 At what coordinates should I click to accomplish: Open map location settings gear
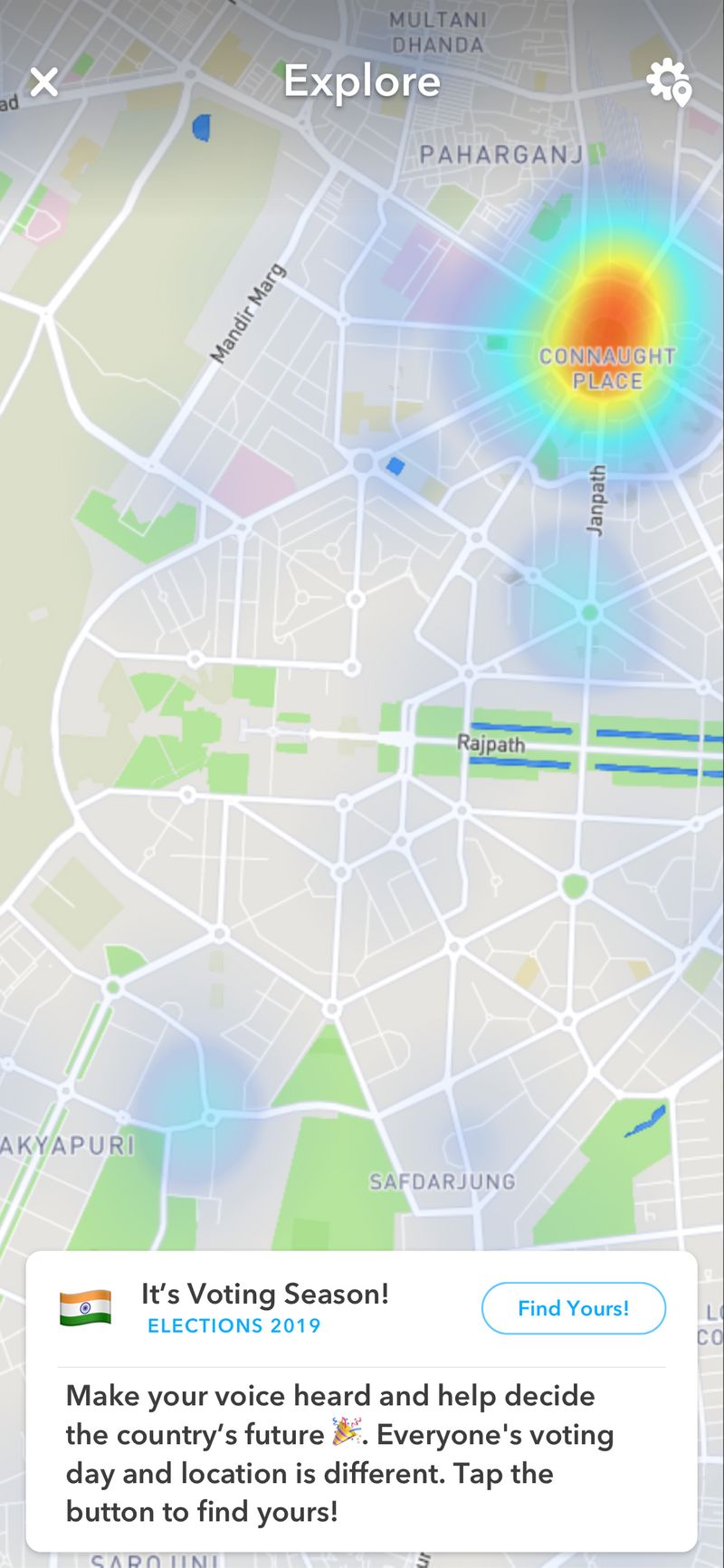[x=669, y=82]
